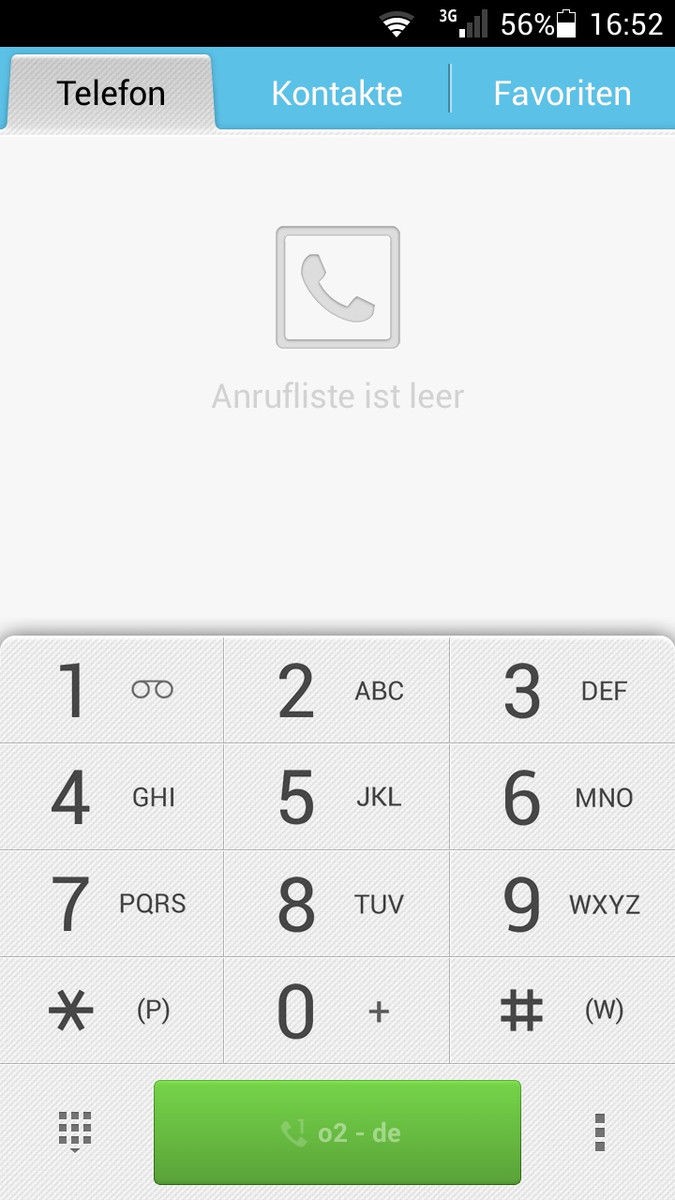
Task: Tap the 9 WXYZ key
Action: coord(562,904)
